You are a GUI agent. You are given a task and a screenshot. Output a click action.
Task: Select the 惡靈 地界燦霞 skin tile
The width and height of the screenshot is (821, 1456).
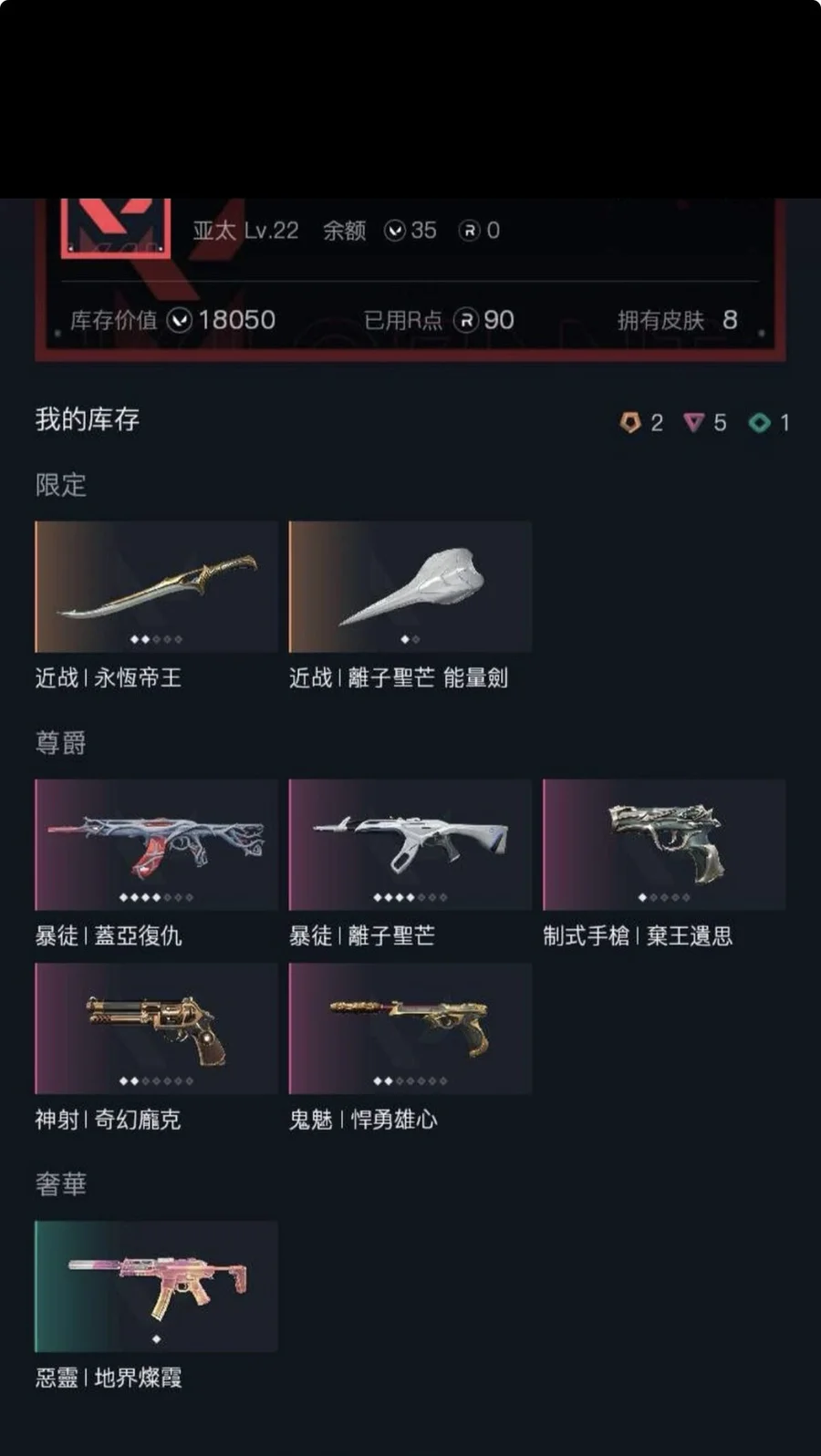pos(156,1286)
